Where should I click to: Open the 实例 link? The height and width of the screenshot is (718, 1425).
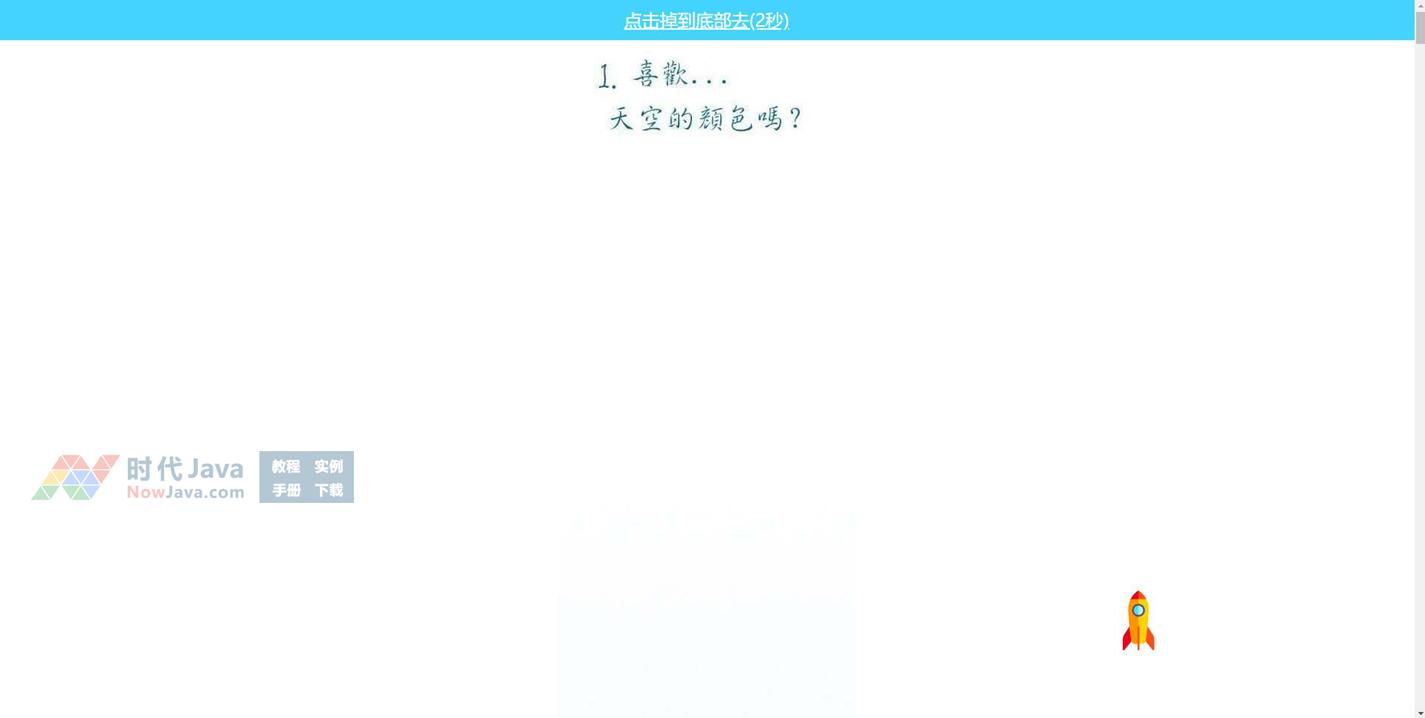point(328,466)
